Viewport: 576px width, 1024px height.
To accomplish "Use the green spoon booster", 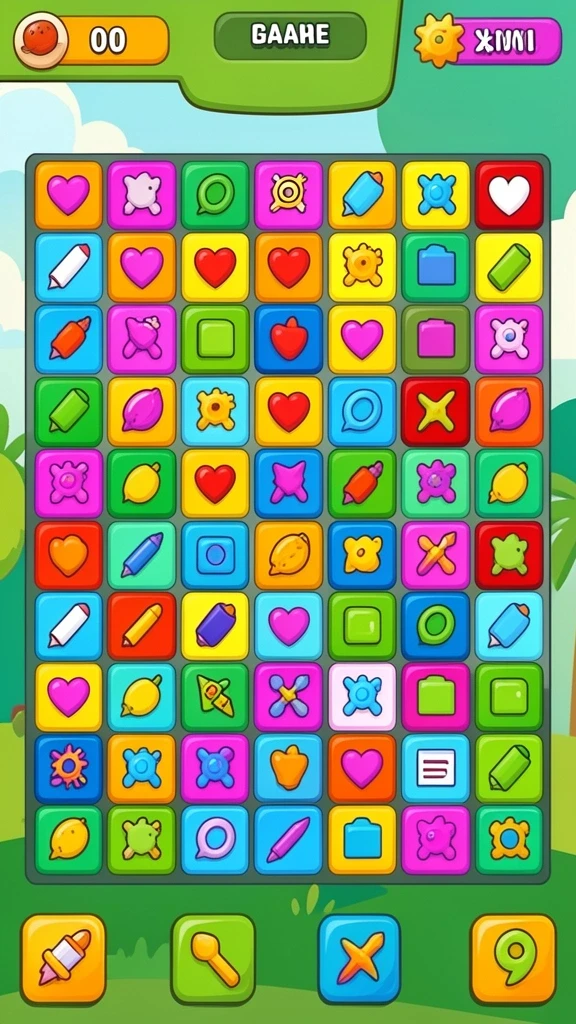I will [x=214, y=958].
